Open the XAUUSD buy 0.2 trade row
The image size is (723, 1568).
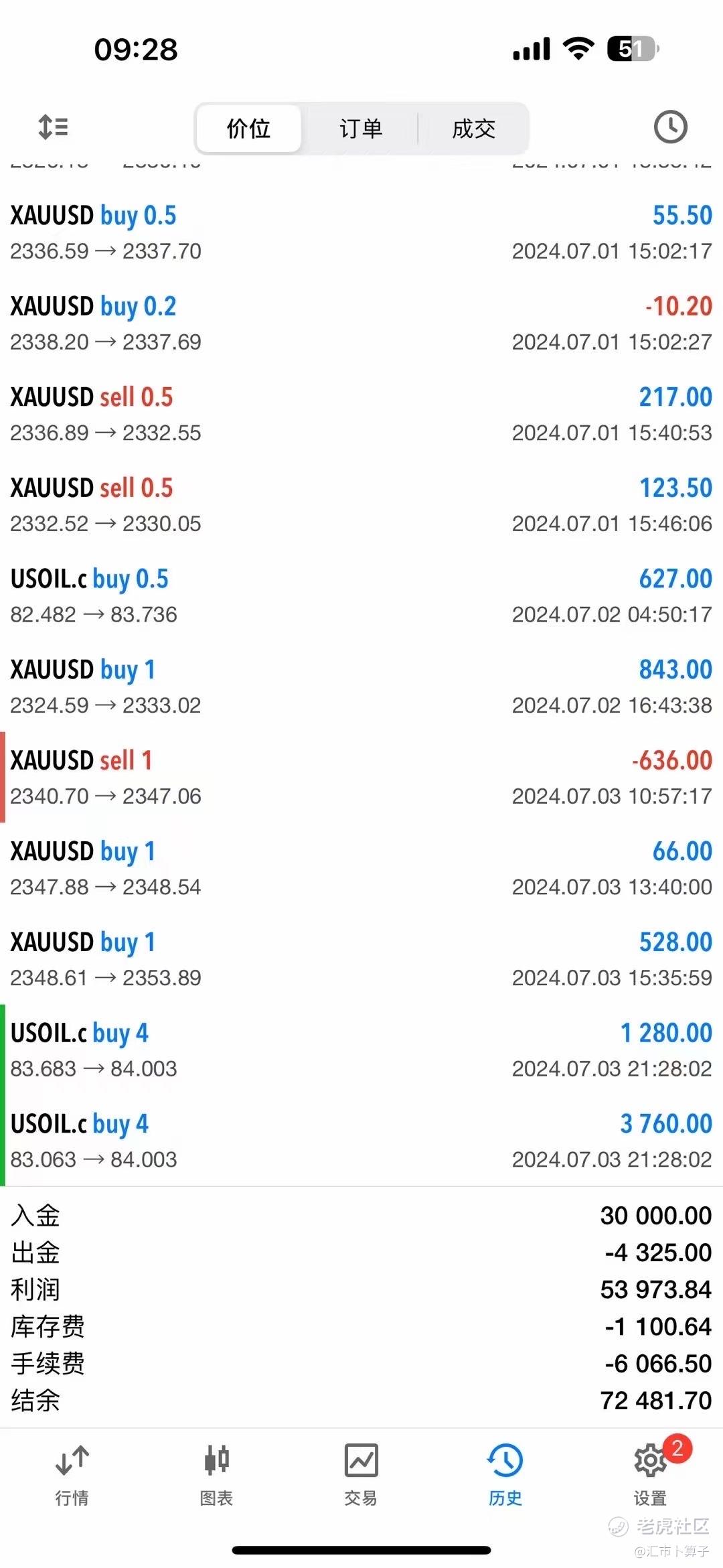[361, 324]
